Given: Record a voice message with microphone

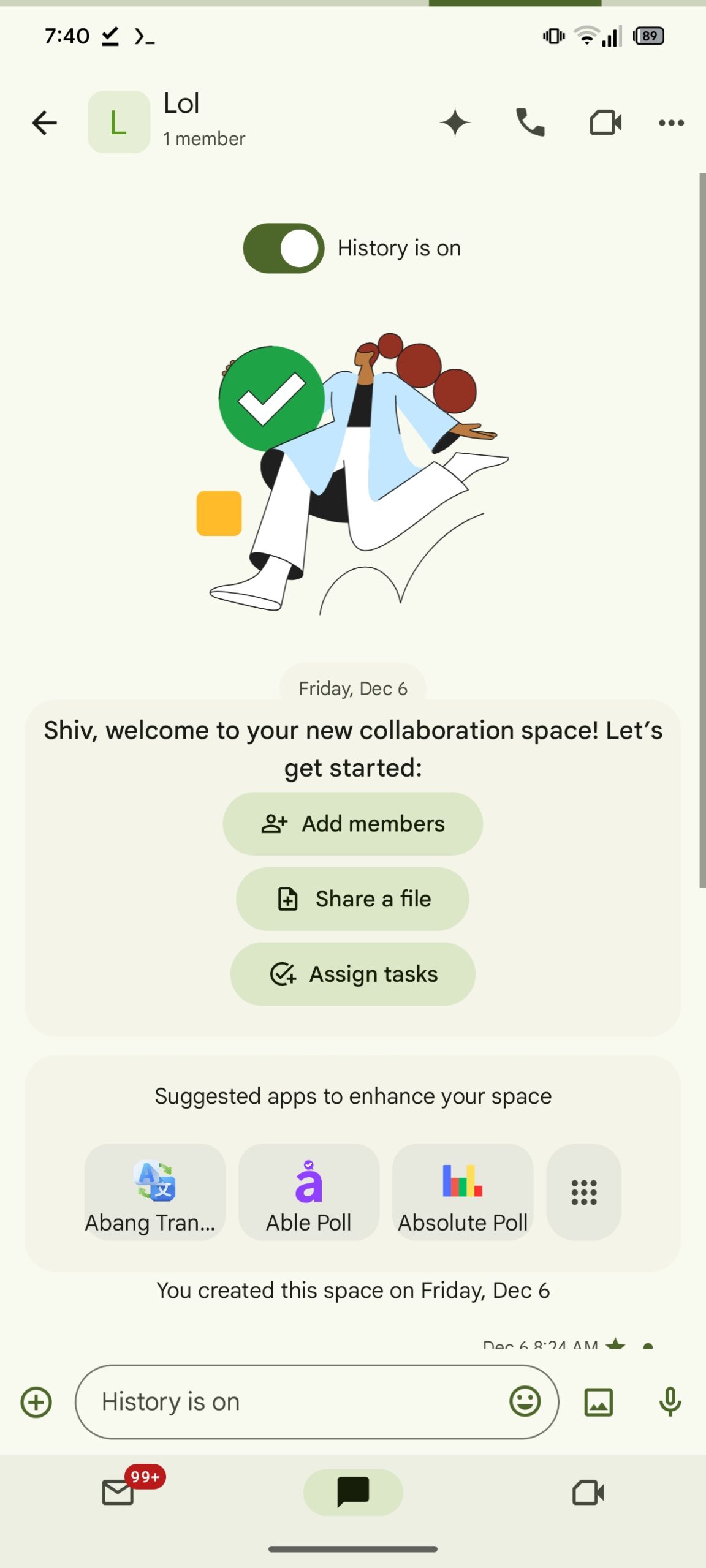Looking at the screenshot, I should (670, 1402).
